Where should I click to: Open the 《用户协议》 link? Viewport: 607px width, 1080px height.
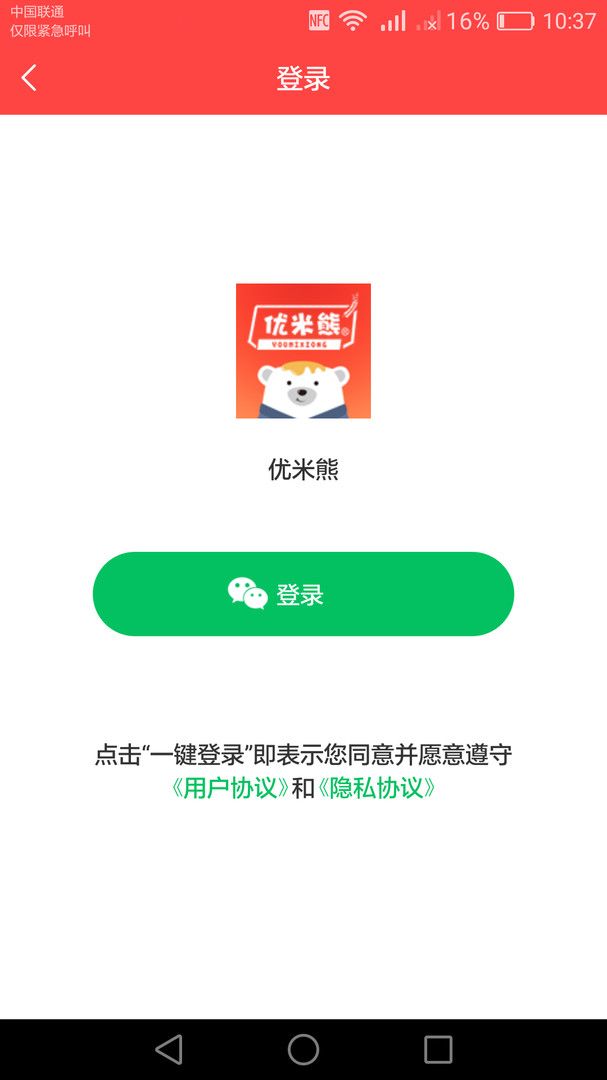[229, 788]
